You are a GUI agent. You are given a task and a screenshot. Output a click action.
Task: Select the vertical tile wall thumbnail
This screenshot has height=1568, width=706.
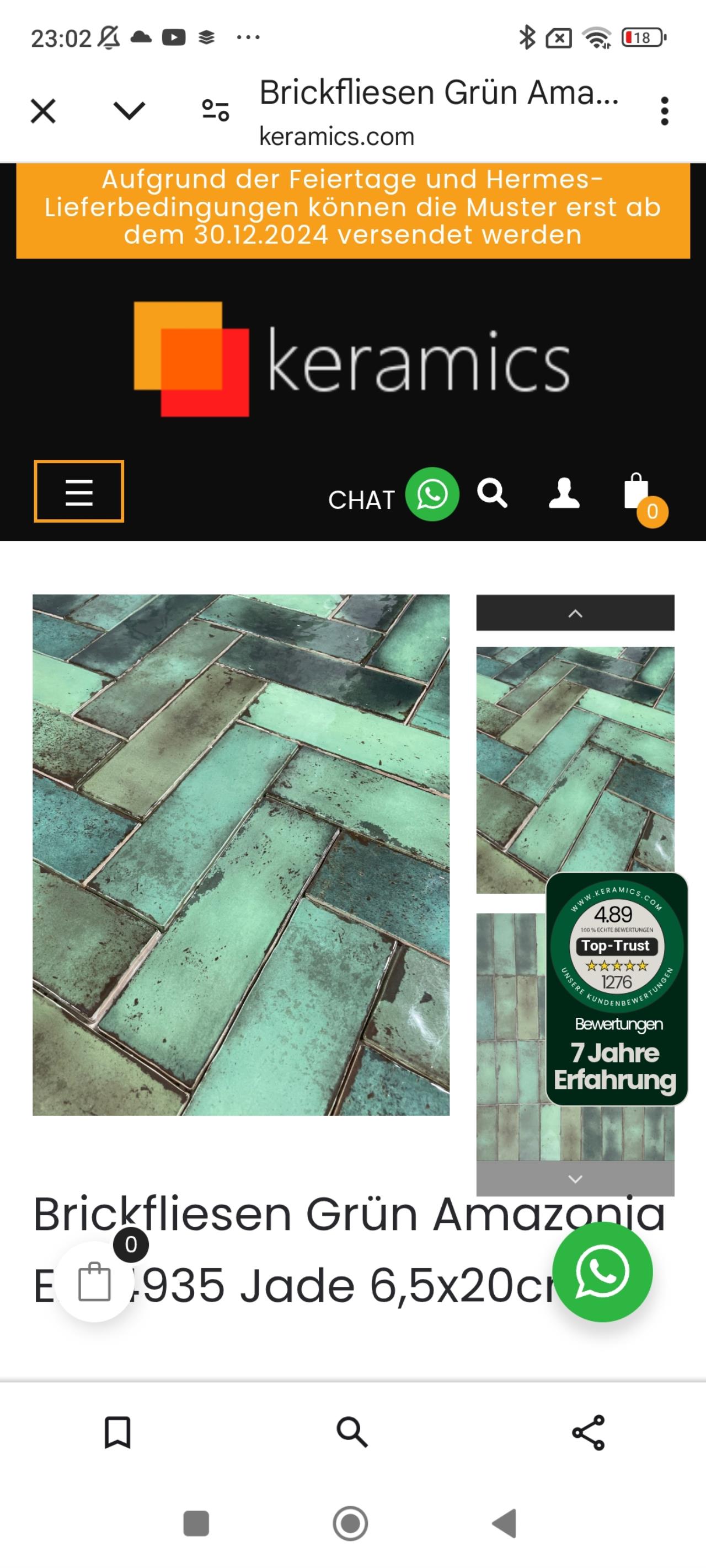click(x=509, y=1035)
